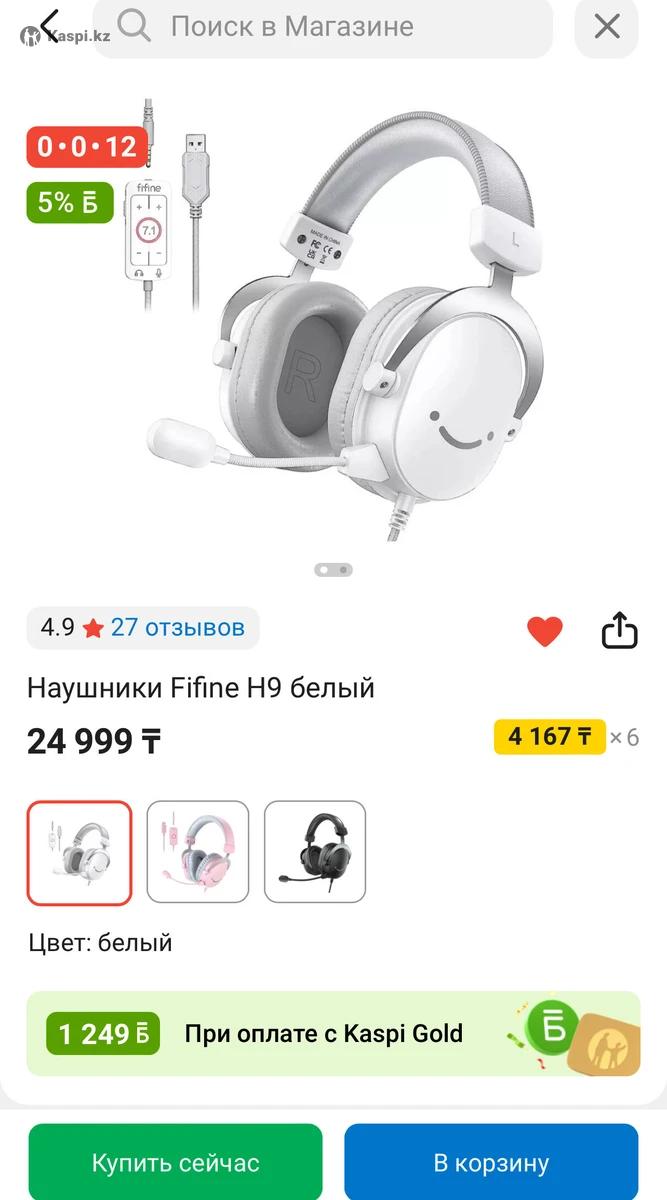This screenshot has width=667, height=1200.
Task: Go back using the top arrow
Action: [48, 26]
